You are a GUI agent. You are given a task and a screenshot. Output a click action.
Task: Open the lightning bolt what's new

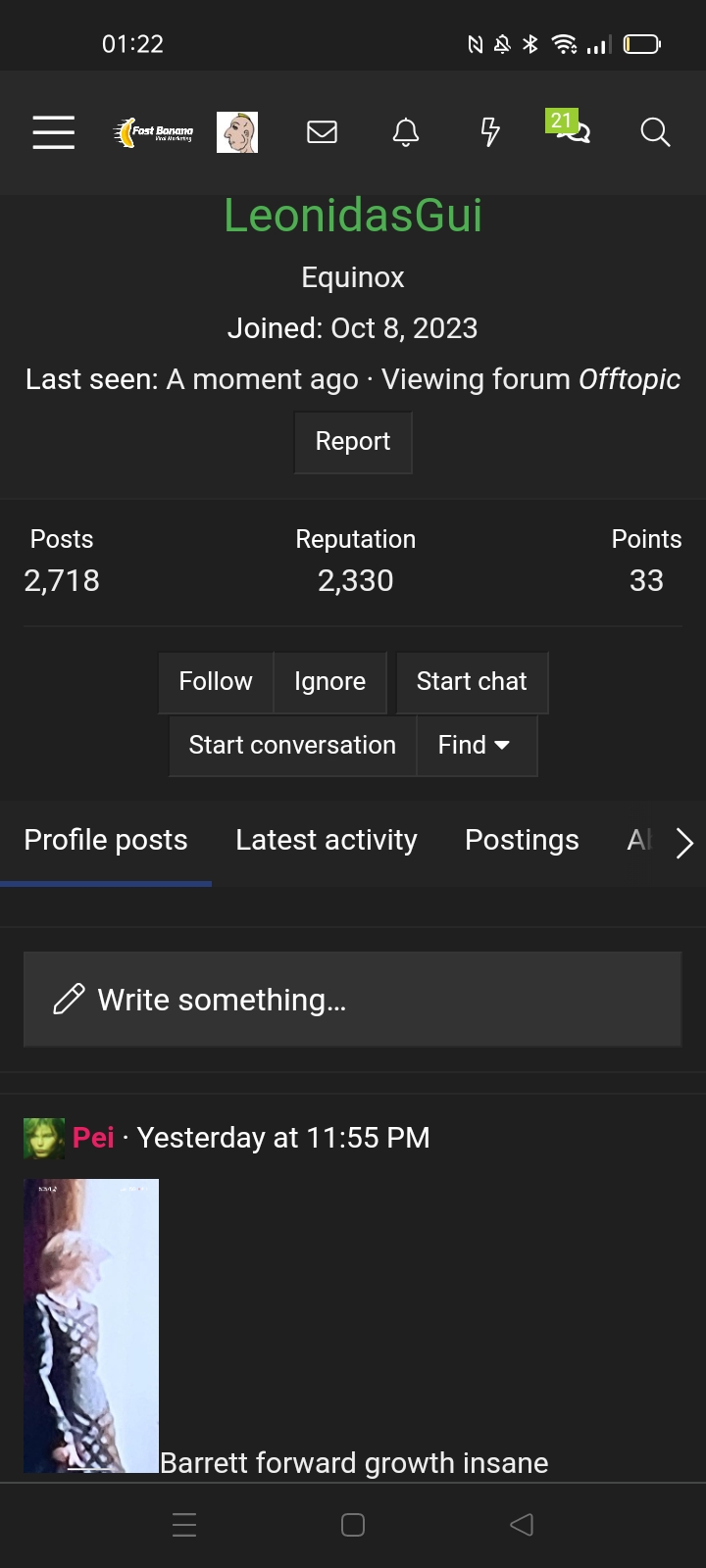click(490, 131)
